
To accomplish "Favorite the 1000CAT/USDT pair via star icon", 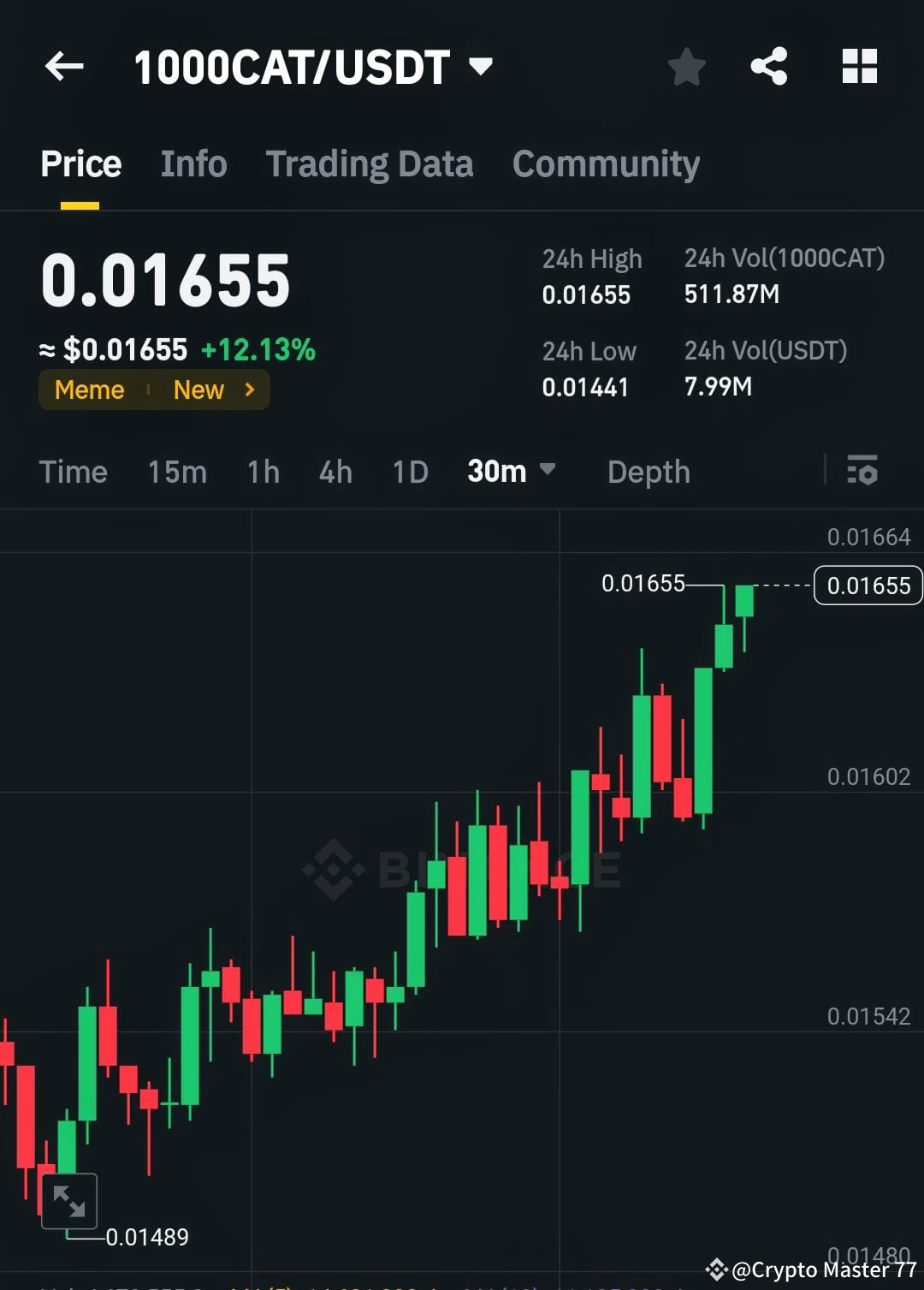I will coord(686,66).
